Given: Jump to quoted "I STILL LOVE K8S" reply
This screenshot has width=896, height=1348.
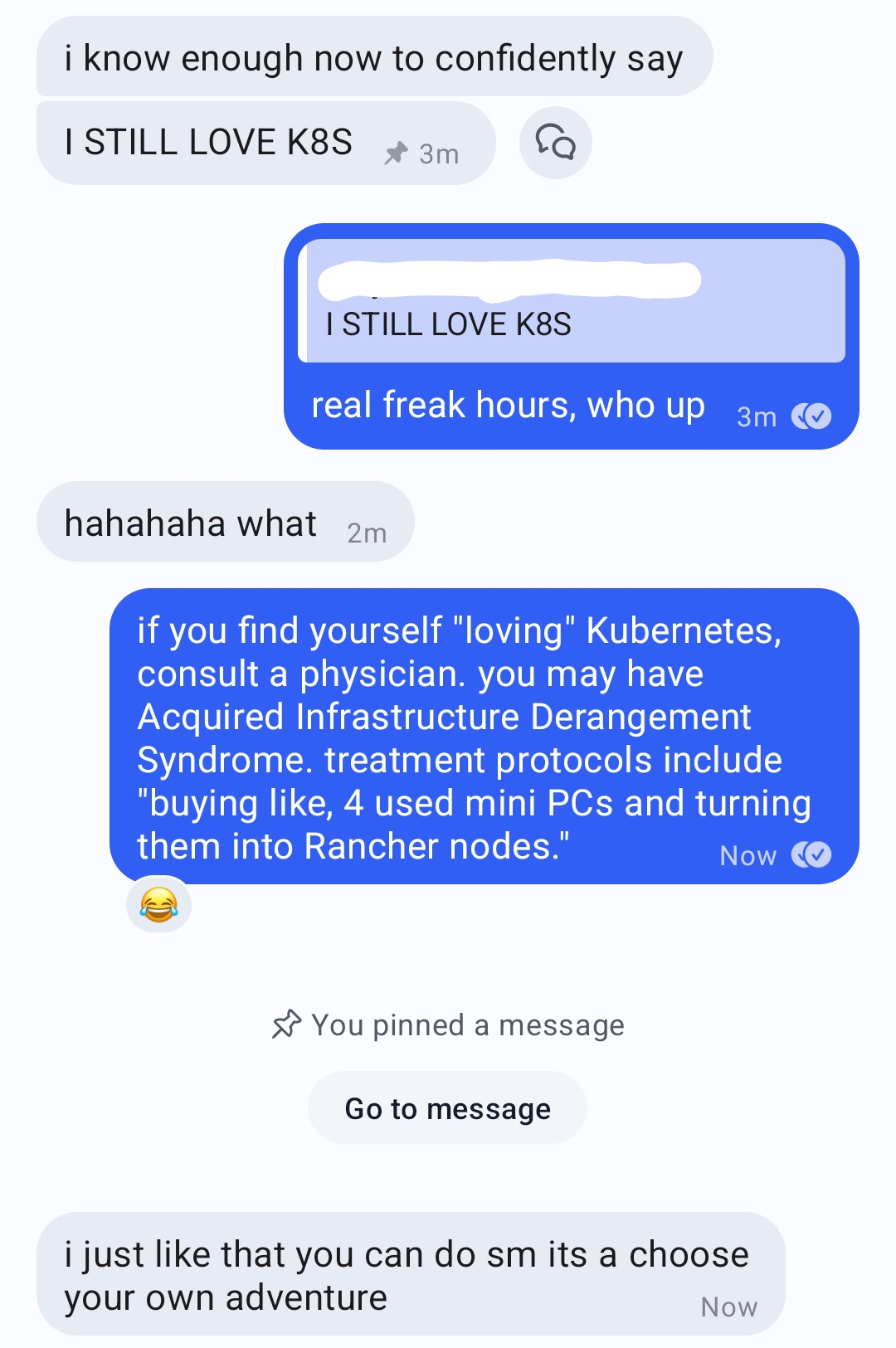Looking at the screenshot, I should [572, 302].
